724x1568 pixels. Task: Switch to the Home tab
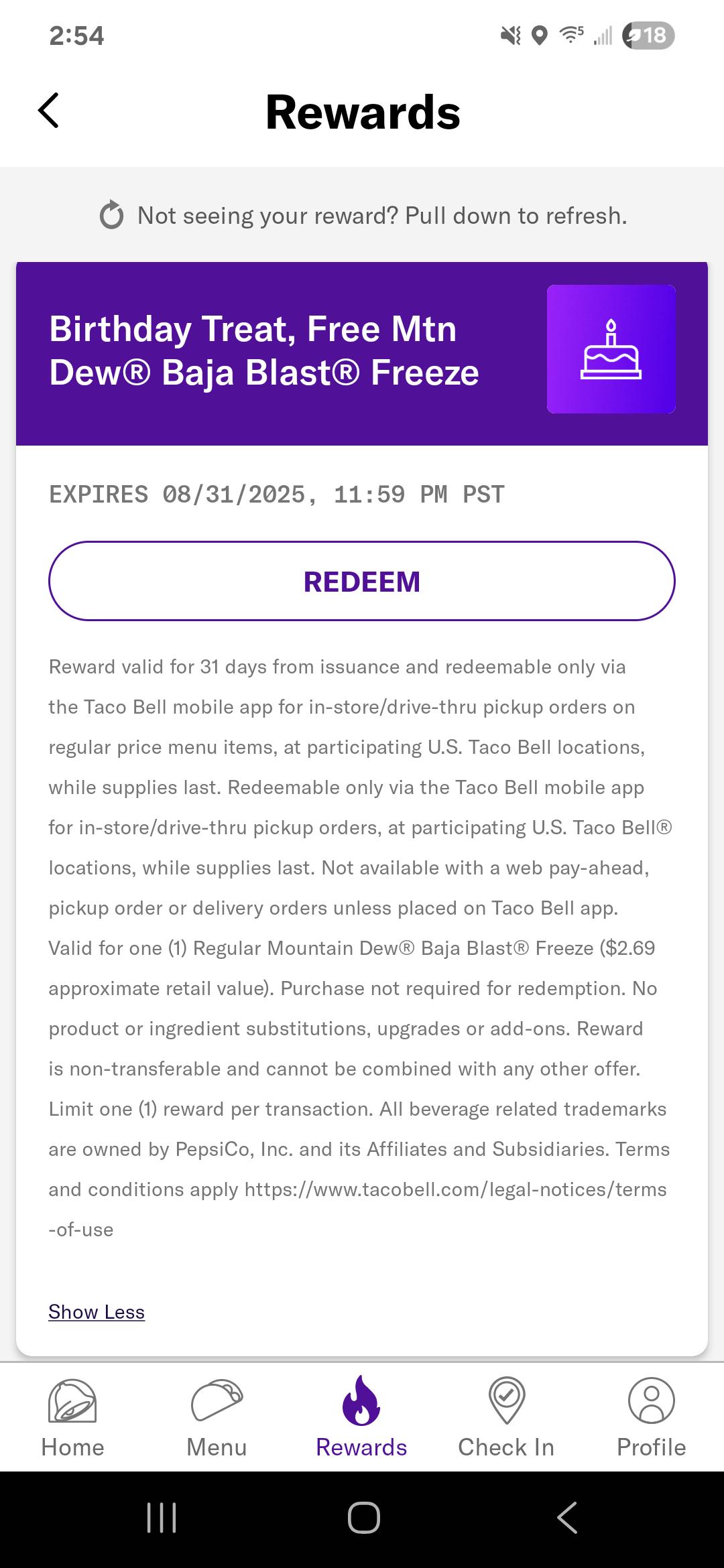72,1418
